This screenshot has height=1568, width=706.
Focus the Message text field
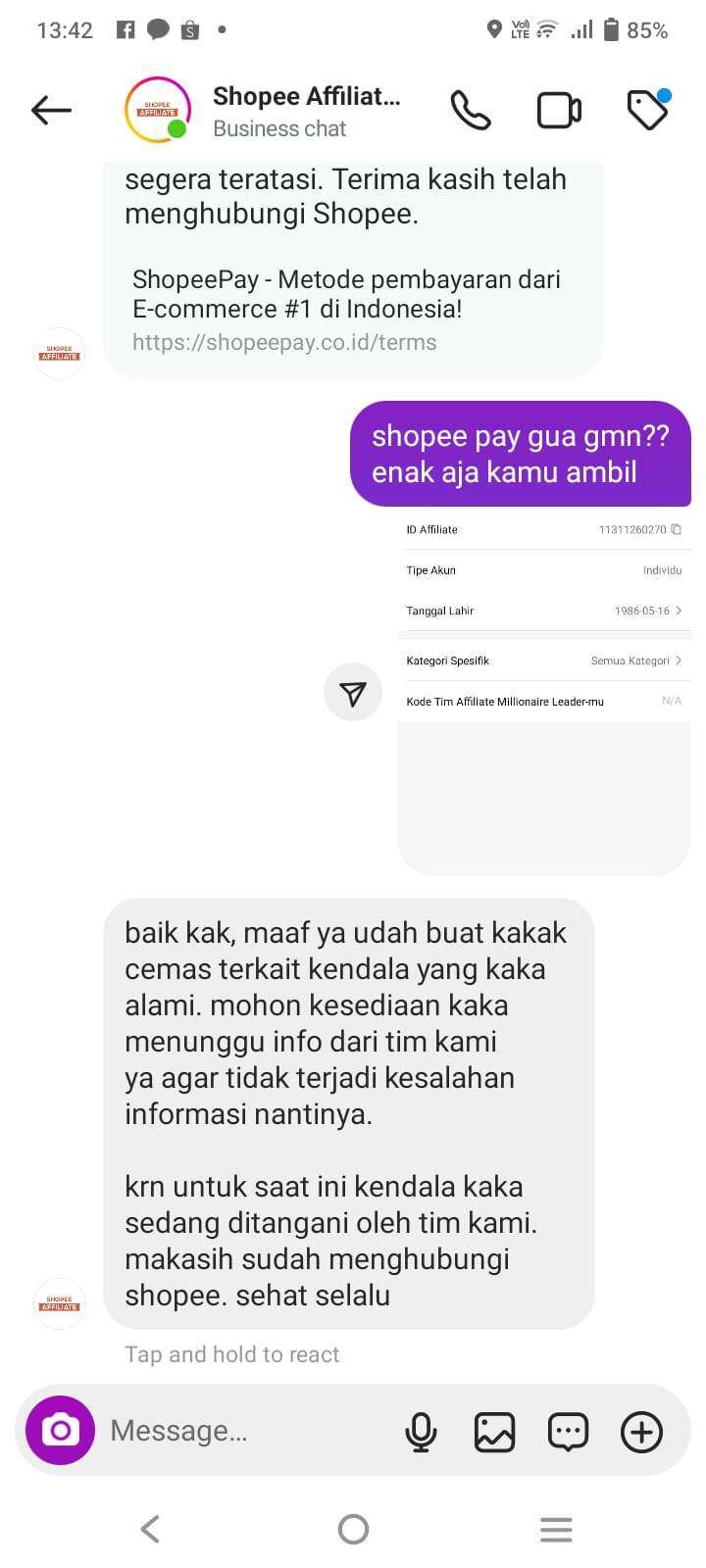point(245,1431)
